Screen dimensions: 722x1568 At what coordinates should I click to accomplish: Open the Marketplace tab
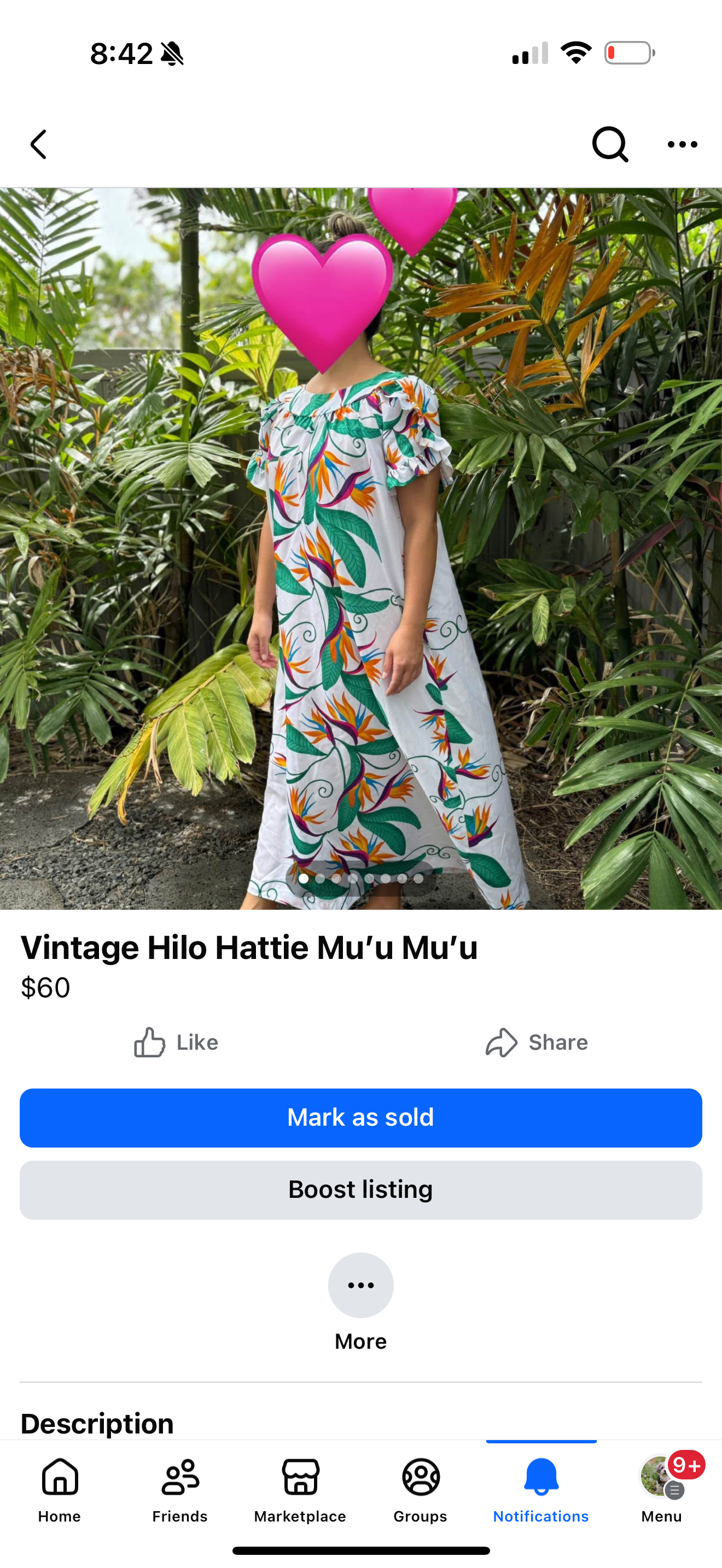point(300,1489)
